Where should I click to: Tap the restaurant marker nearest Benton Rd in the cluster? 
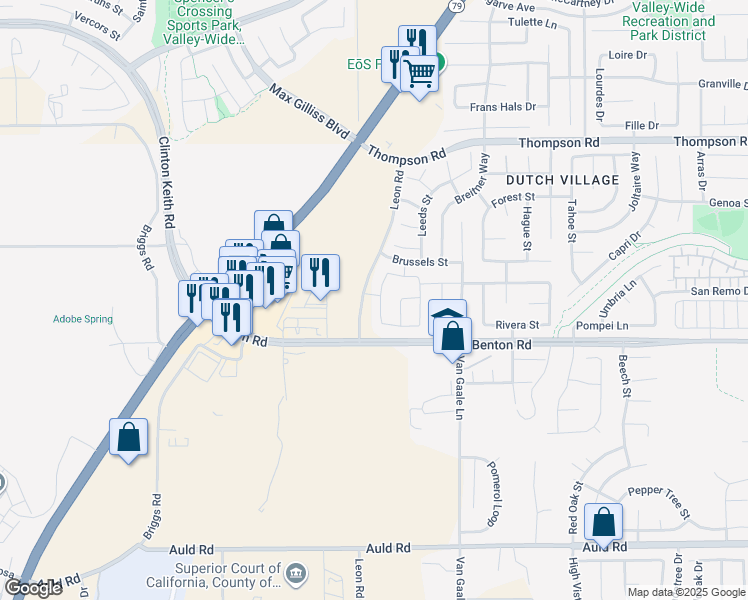232,321
